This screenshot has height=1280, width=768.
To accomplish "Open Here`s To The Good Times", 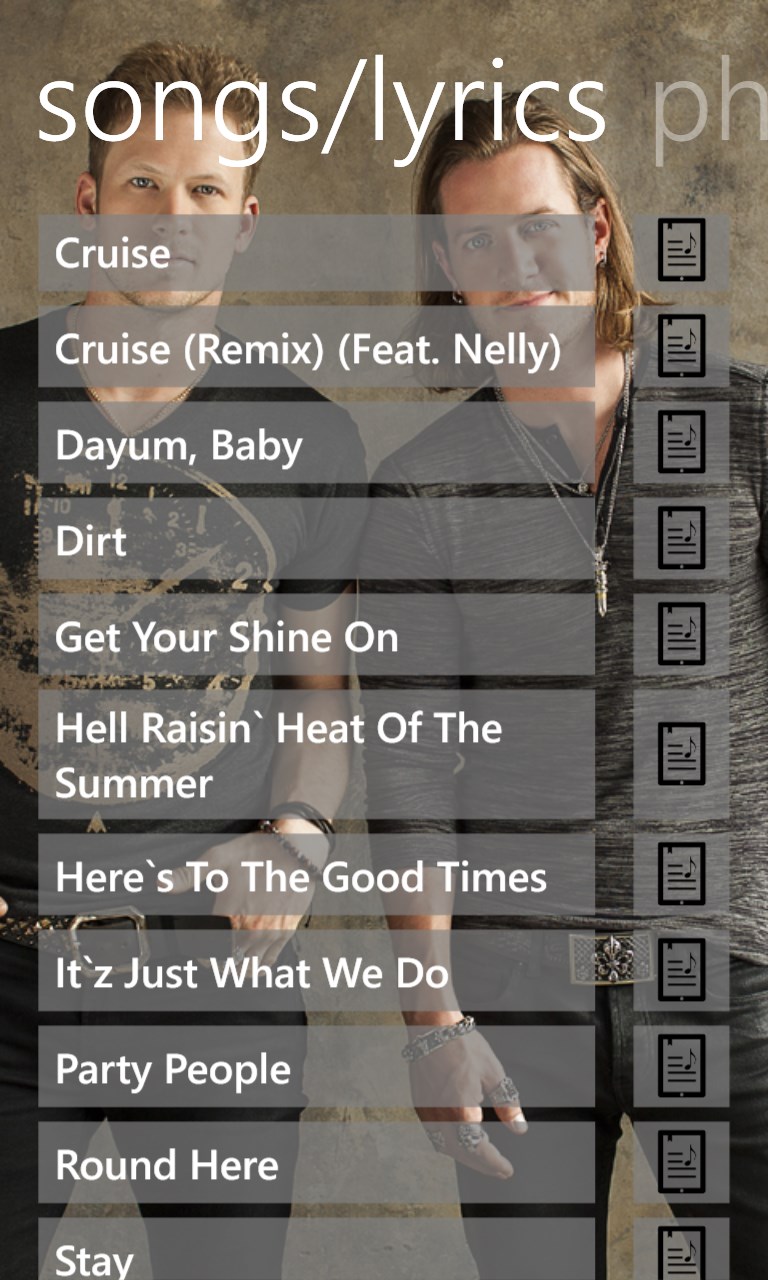I will pos(316,877).
